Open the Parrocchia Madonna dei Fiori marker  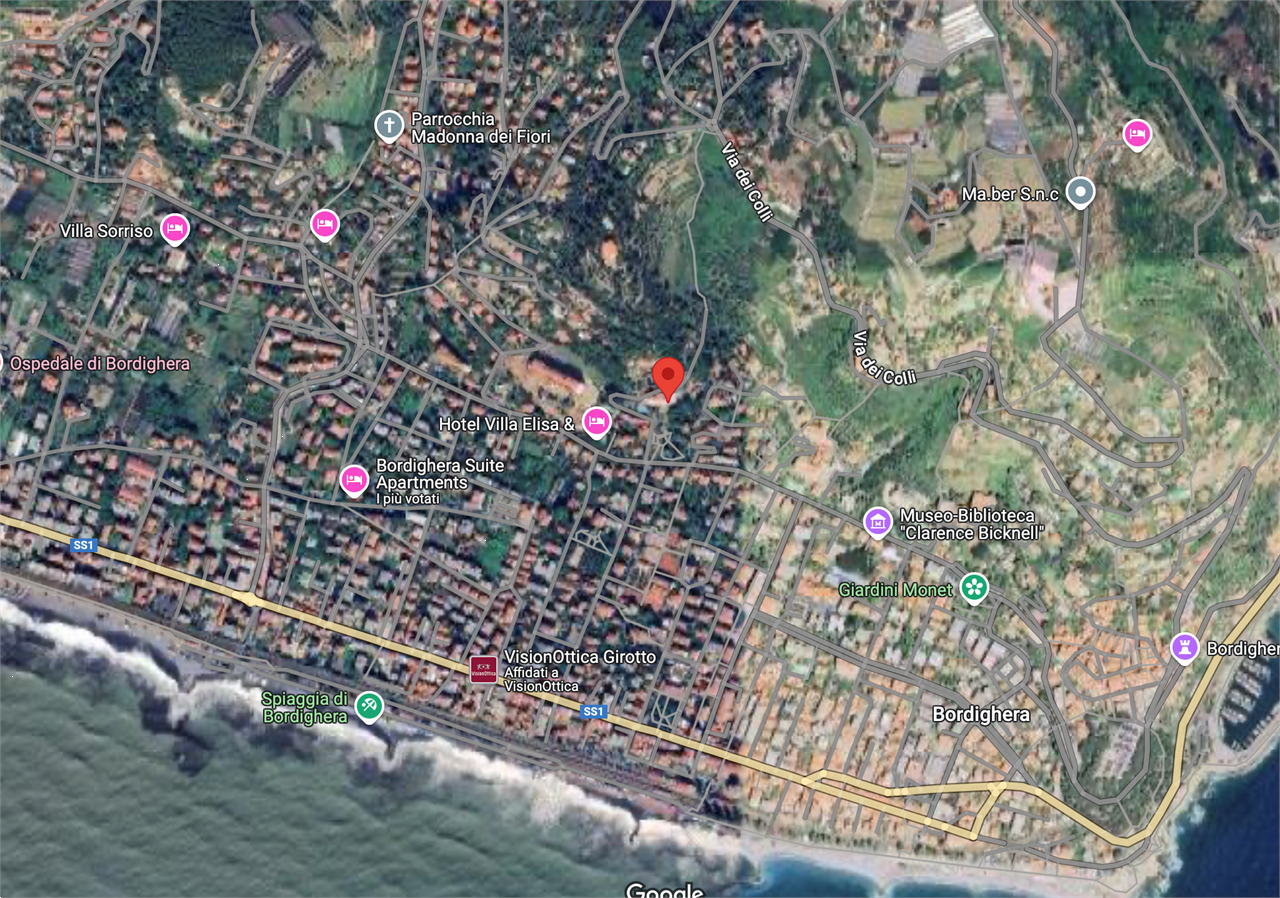(388, 126)
